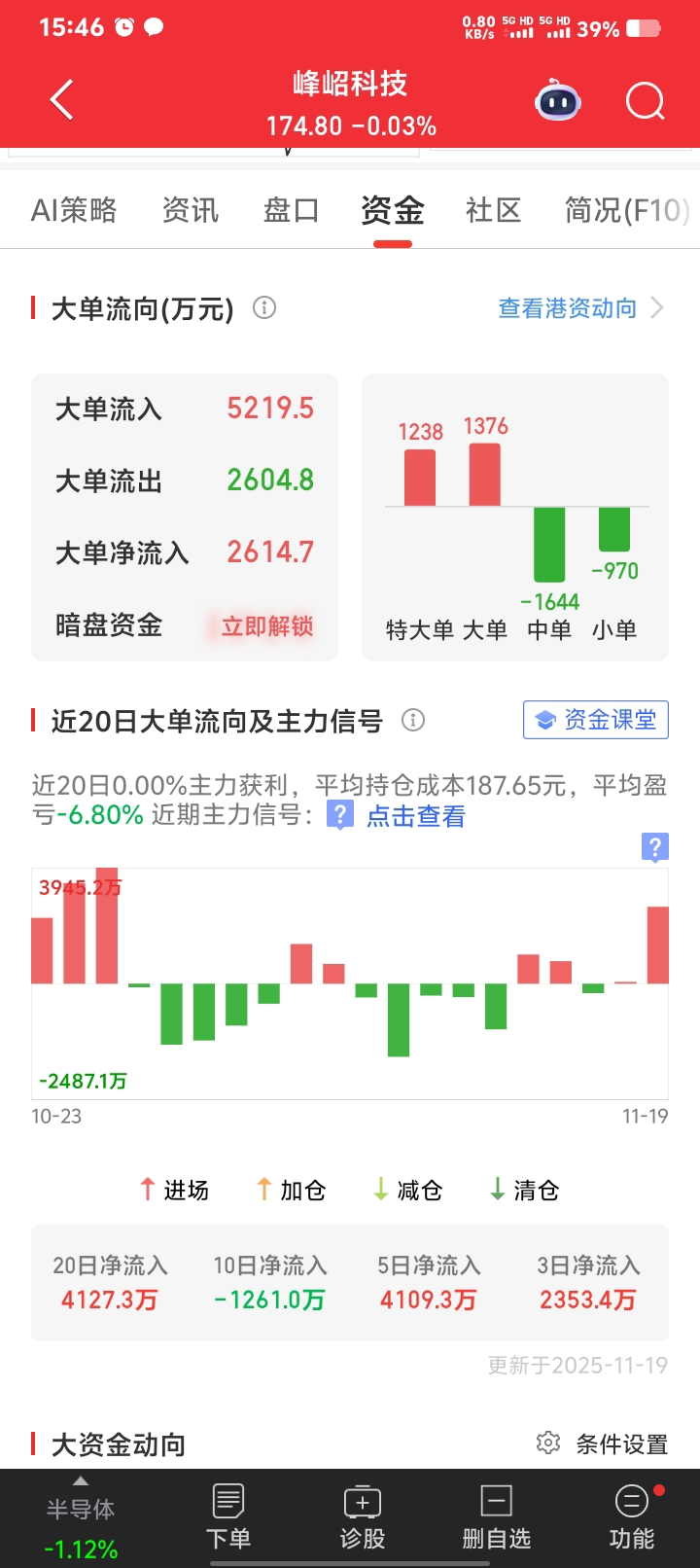Select the 资金 tab

[393, 210]
